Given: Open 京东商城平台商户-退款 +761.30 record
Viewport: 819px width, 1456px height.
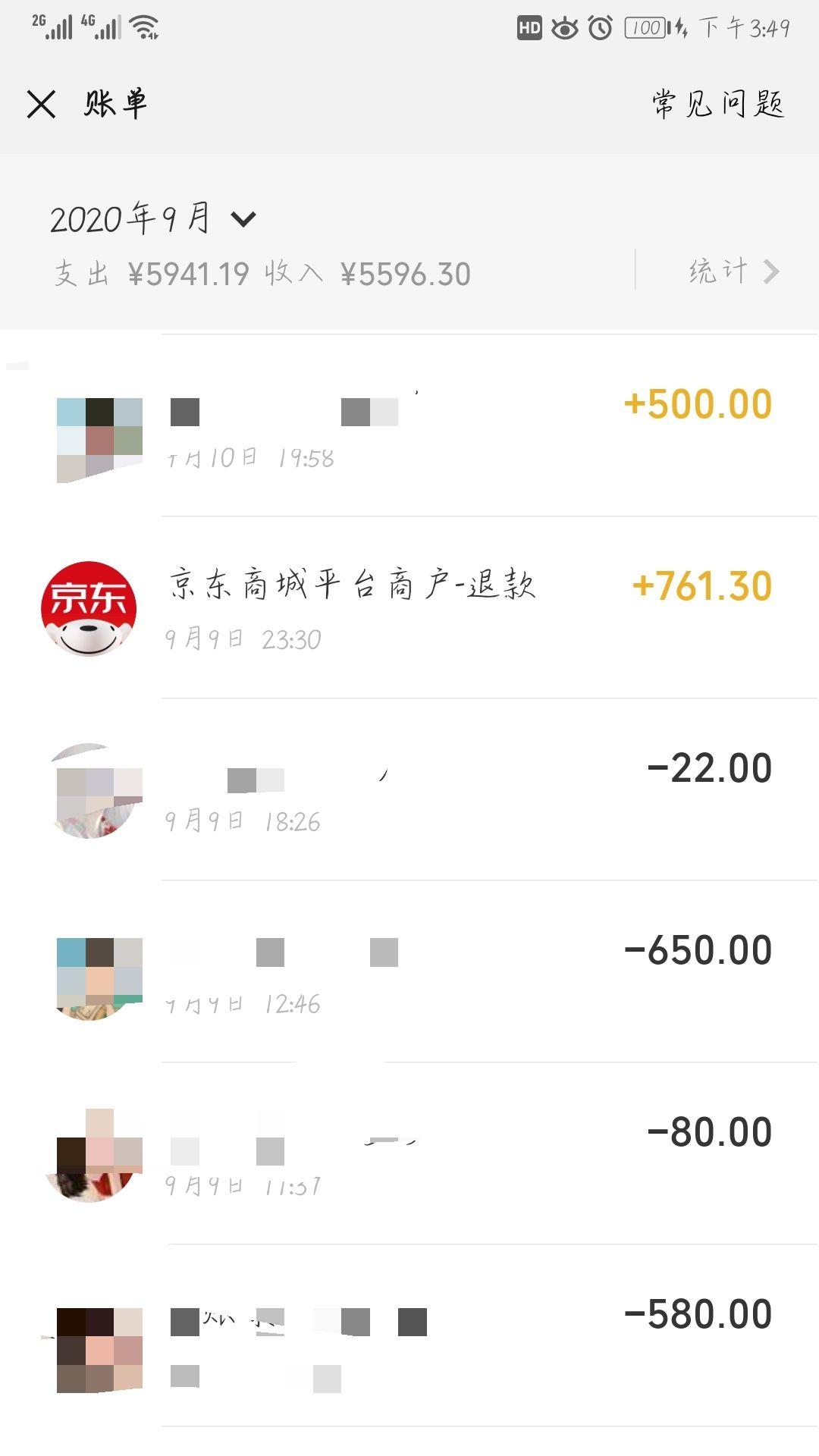Looking at the screenshot, I should click(x=409, y=607).
